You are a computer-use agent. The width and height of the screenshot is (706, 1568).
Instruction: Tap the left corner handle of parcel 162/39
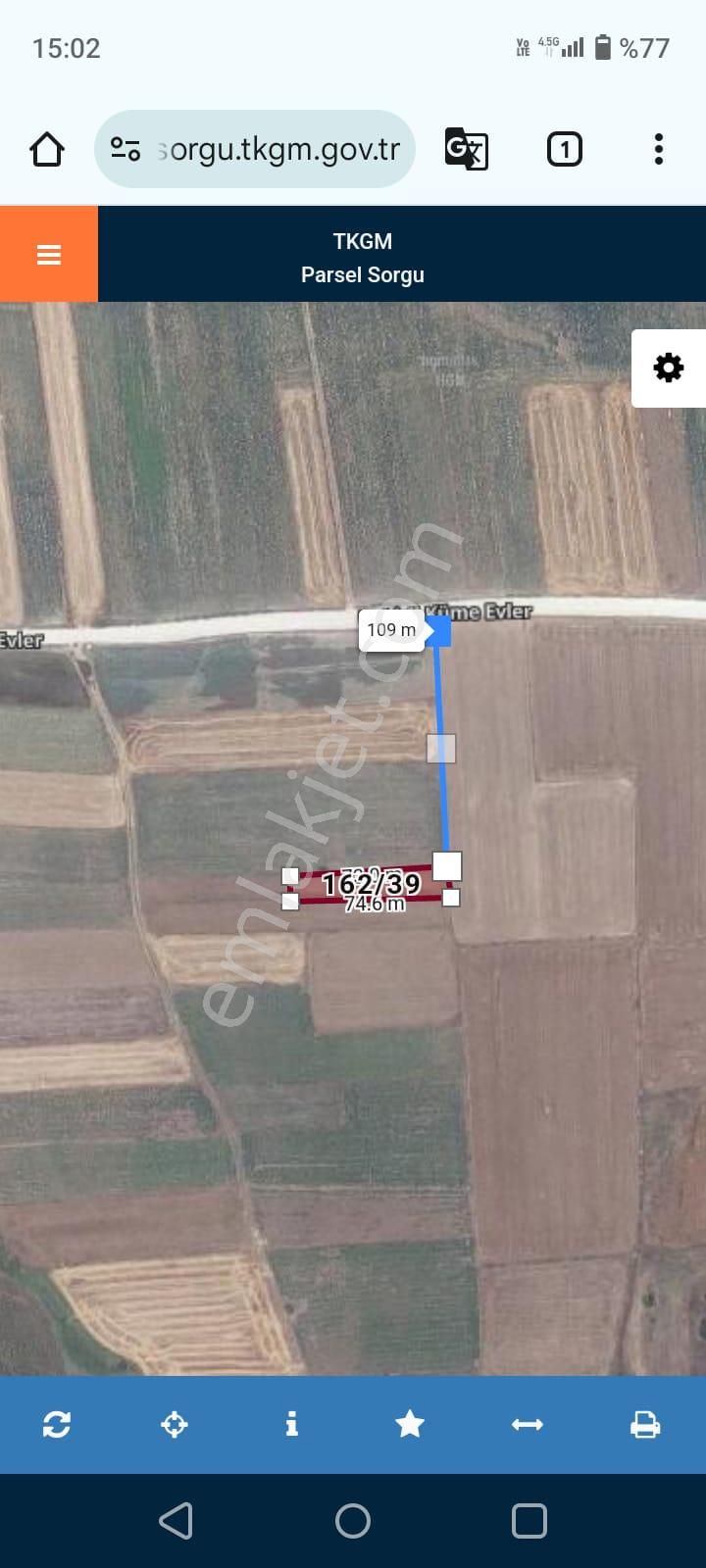pos(289,875)
